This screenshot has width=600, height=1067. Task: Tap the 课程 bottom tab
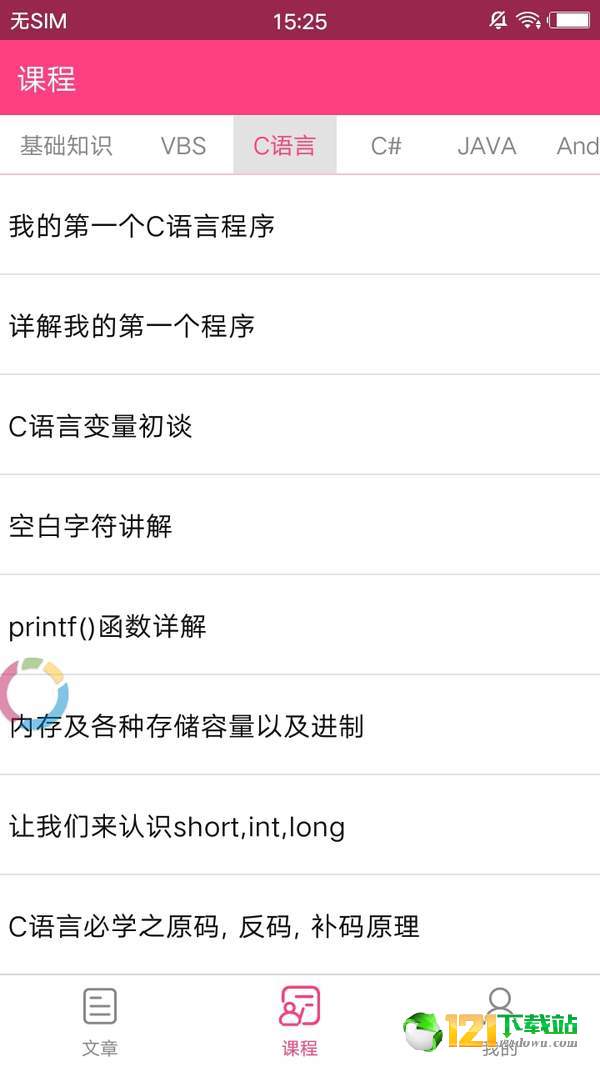tap(300, 1021)
